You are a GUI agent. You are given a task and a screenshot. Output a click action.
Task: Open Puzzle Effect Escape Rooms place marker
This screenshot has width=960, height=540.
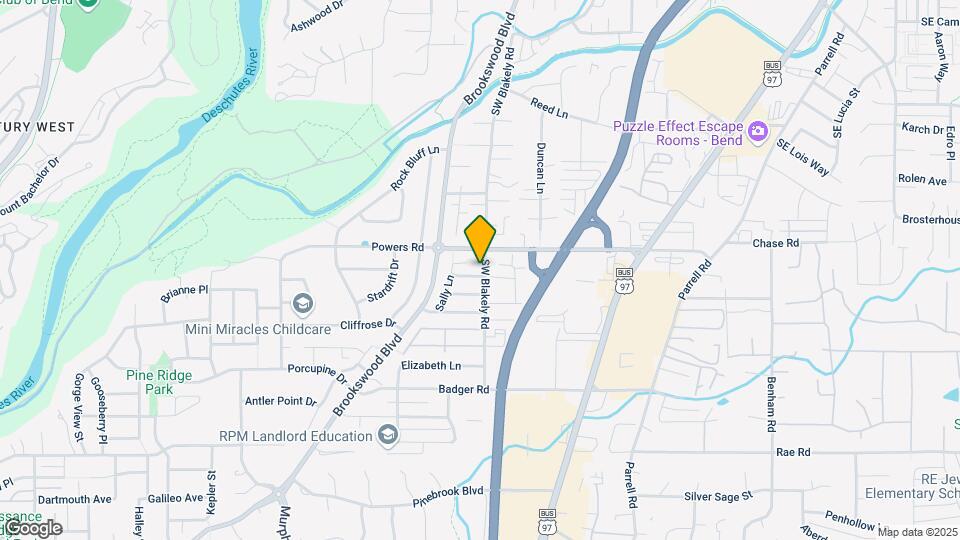point(758,131)
